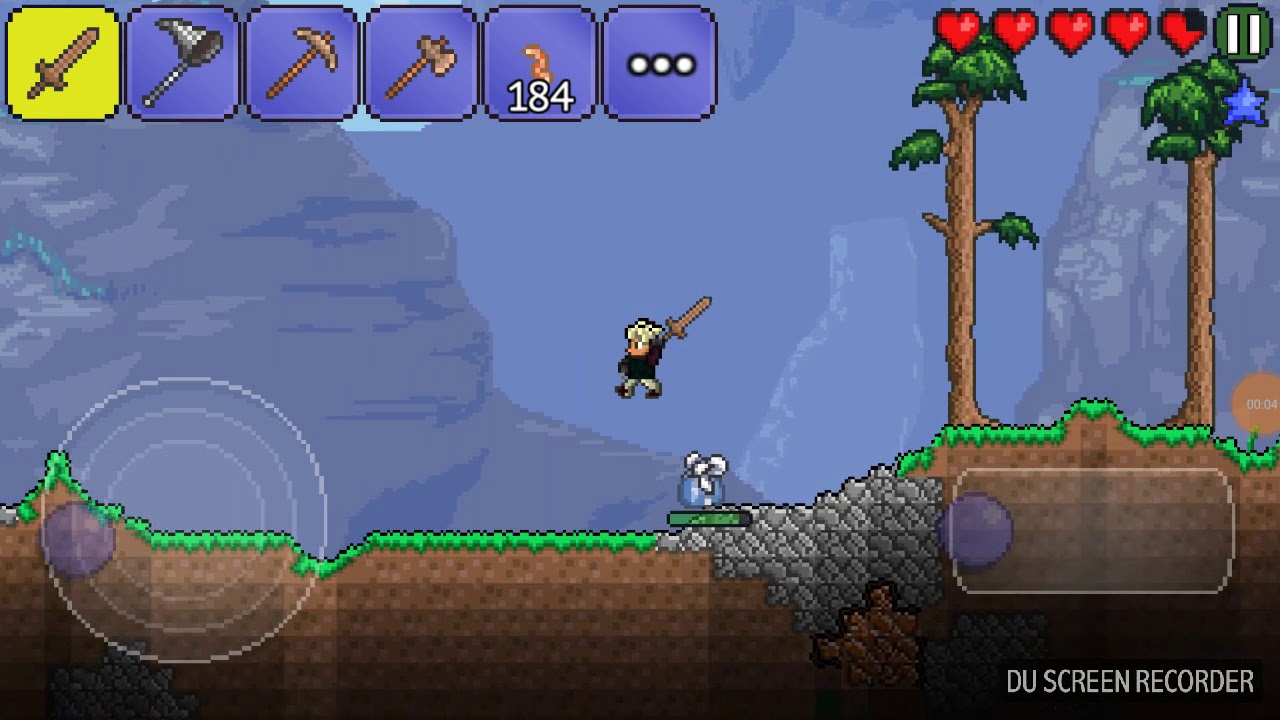Viewport: 1280px width, 720px height.
Task: Select the item stack showing 184
Action: (x=540, y=64)
